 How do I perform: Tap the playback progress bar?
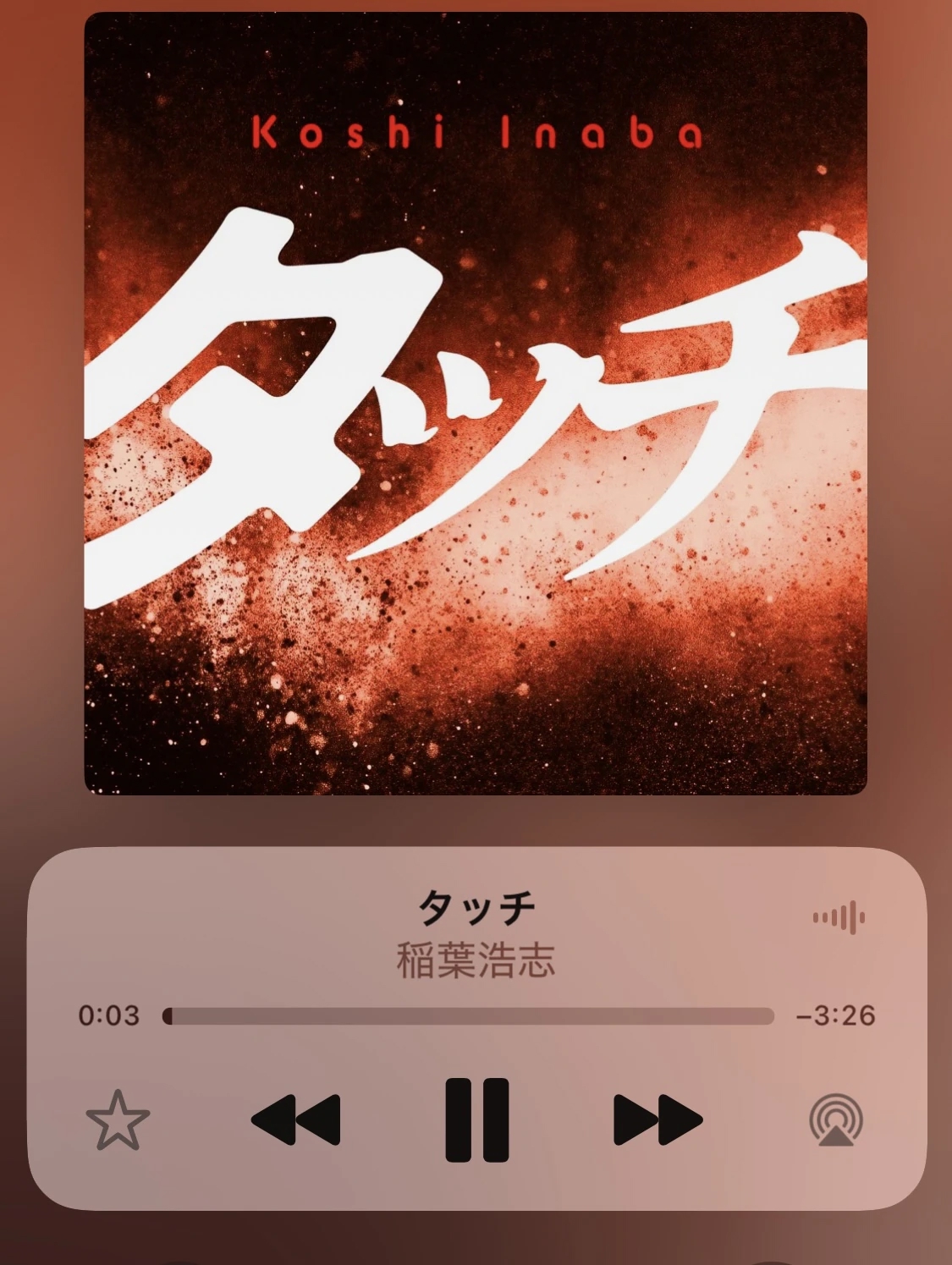click(x=469, y=1016)
